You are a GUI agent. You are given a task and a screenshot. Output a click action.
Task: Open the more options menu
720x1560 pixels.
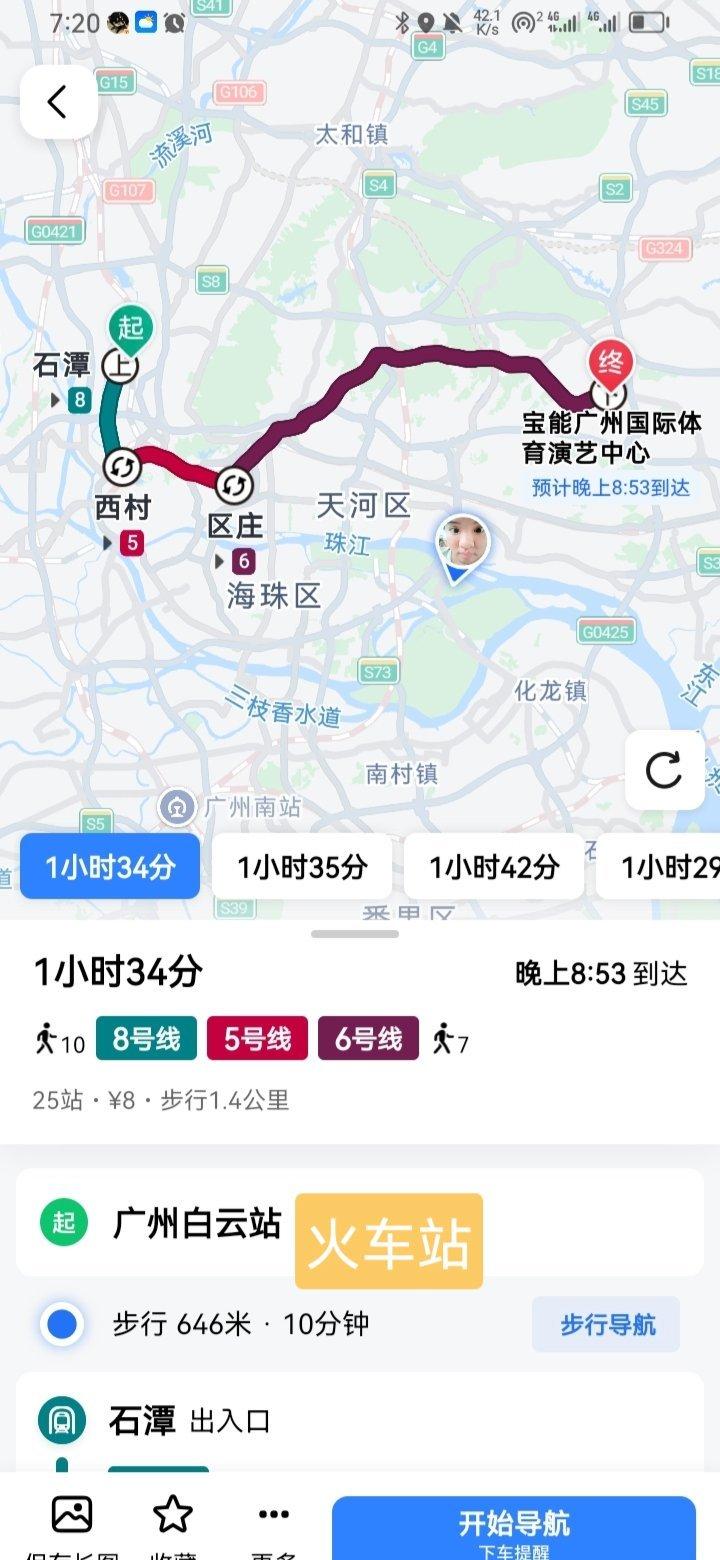273,1524
